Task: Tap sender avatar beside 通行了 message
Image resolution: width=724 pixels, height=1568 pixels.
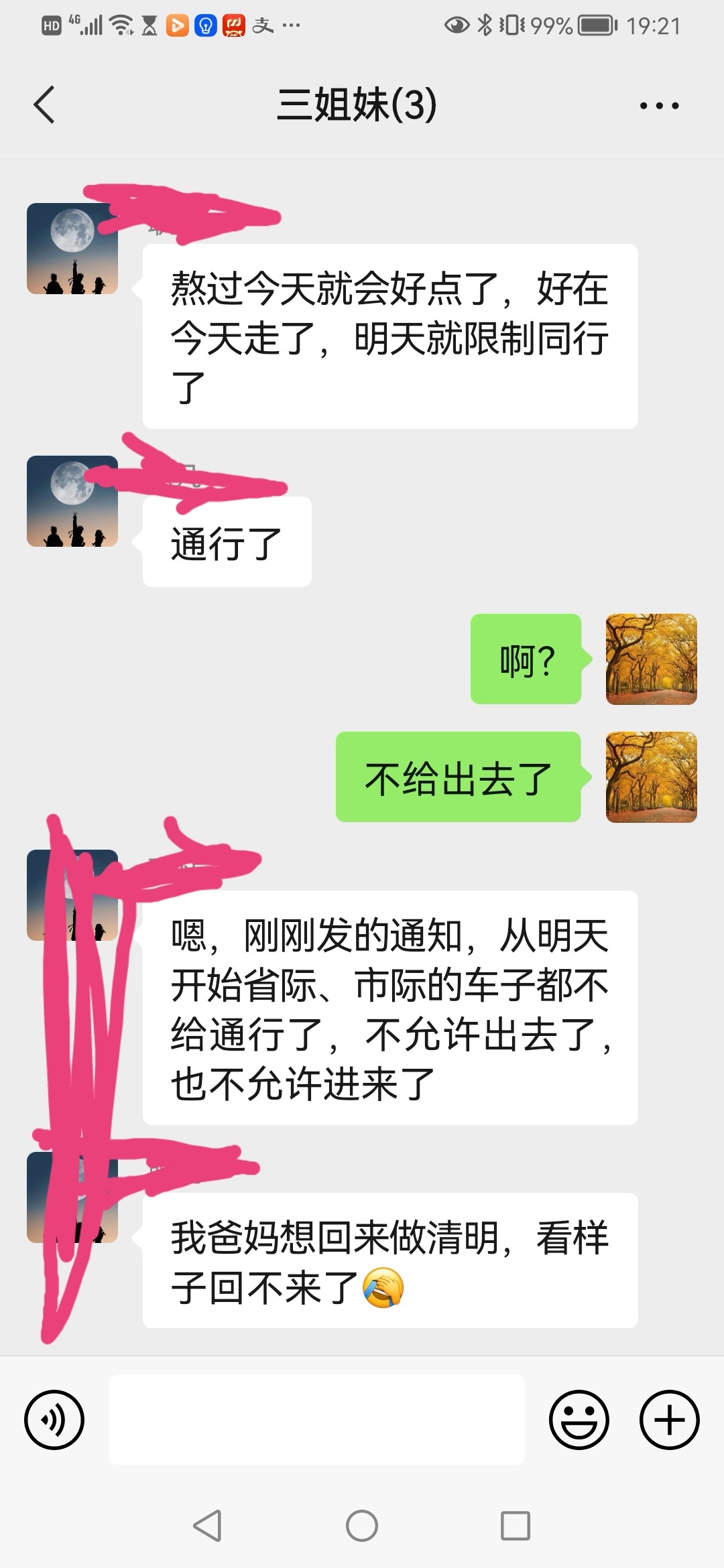Action: click(x=72, y=501)
